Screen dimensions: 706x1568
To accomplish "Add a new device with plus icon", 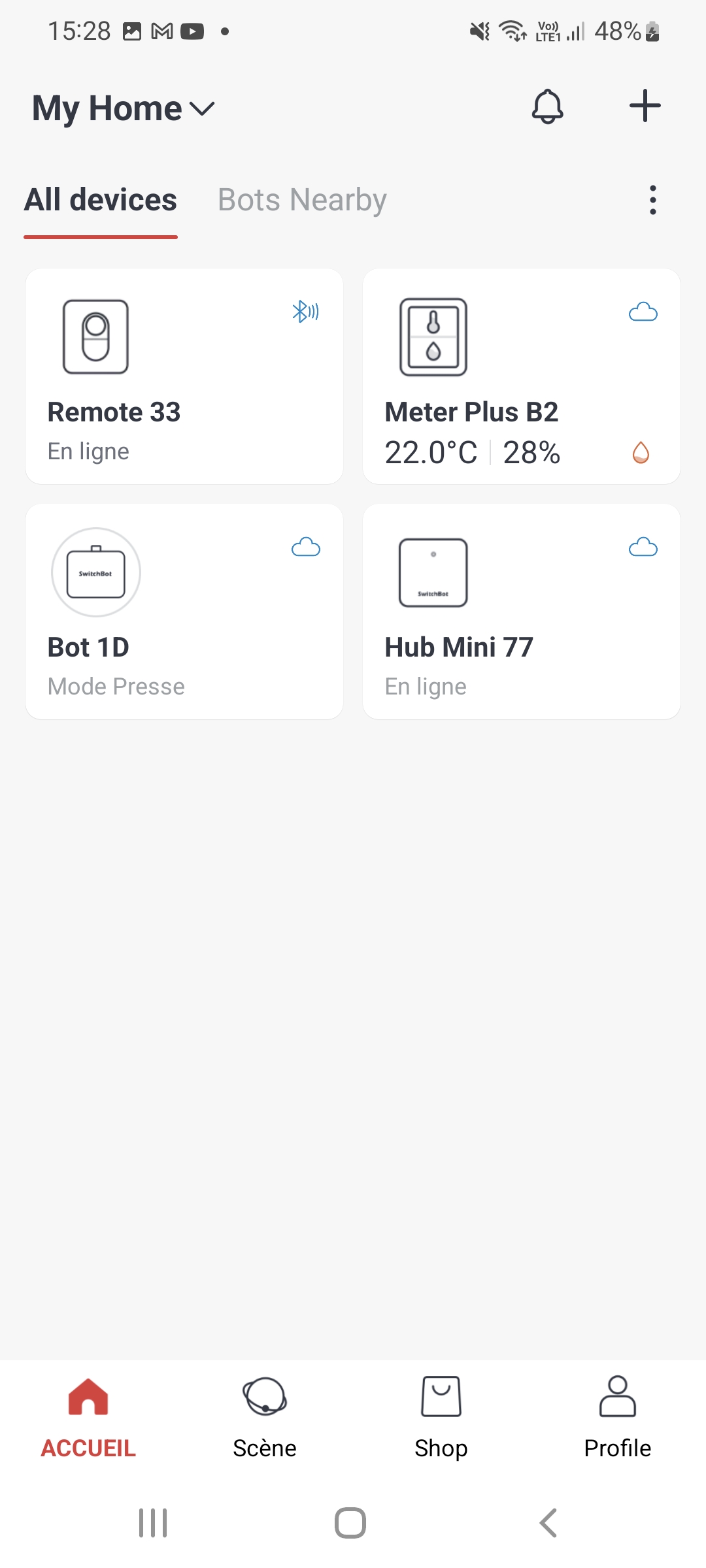I will click(645, 106).
